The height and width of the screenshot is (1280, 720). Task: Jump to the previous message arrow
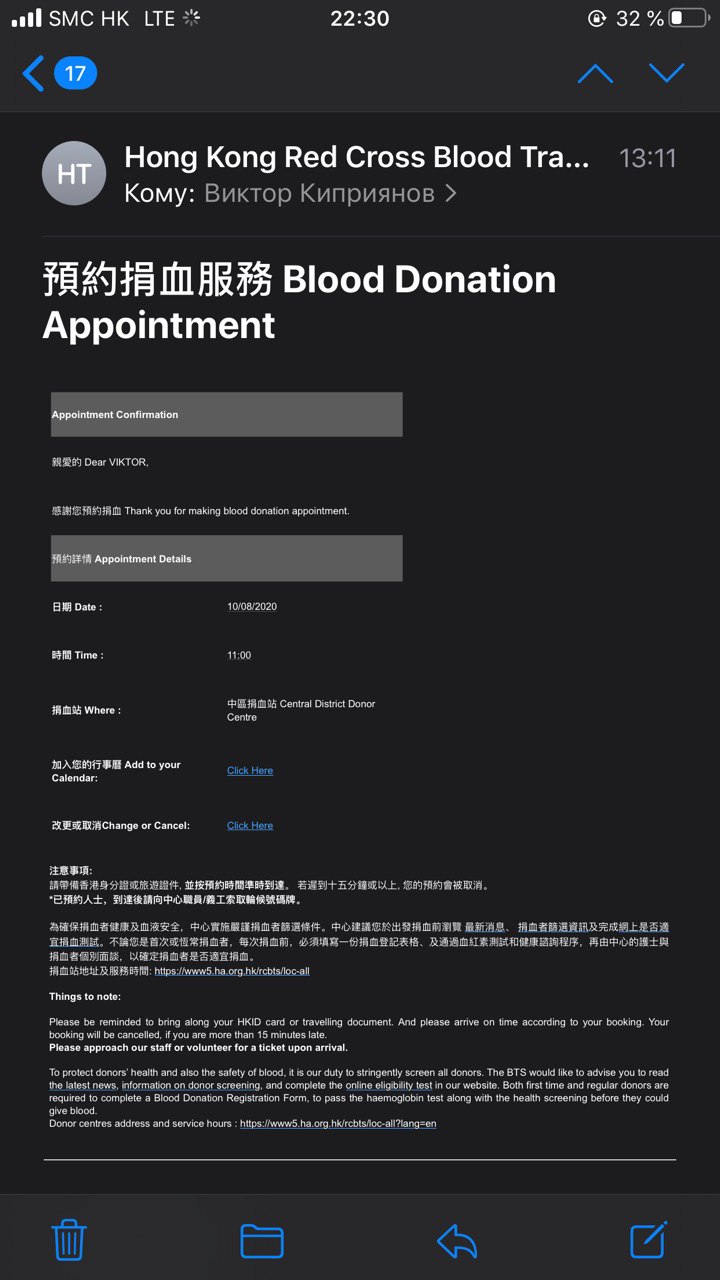click(595, 73)
